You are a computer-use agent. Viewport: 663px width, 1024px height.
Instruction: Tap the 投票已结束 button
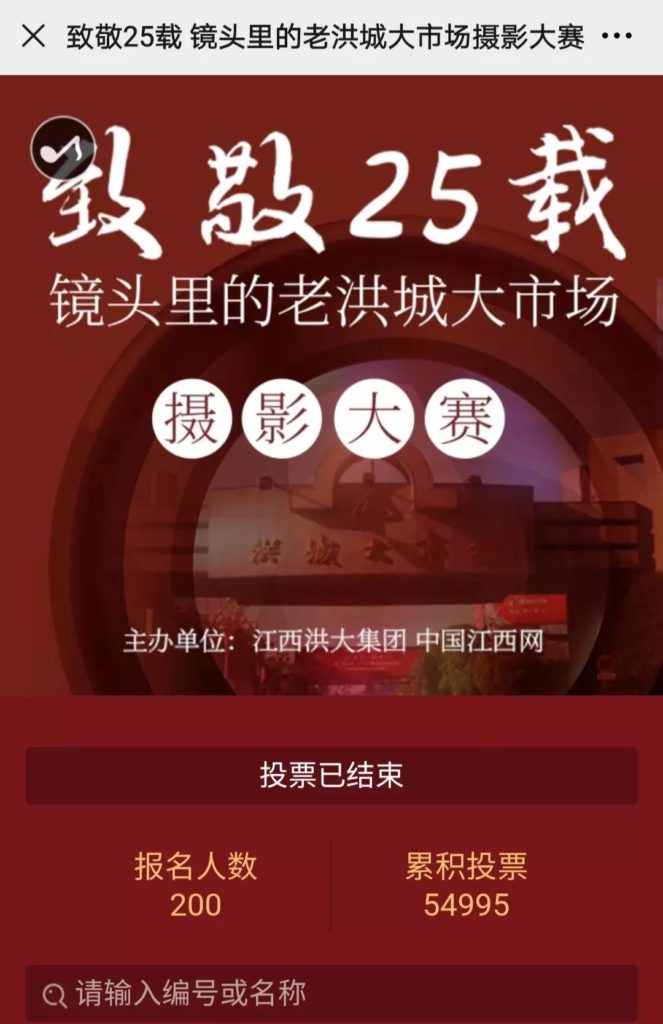[x=331, y=776]
